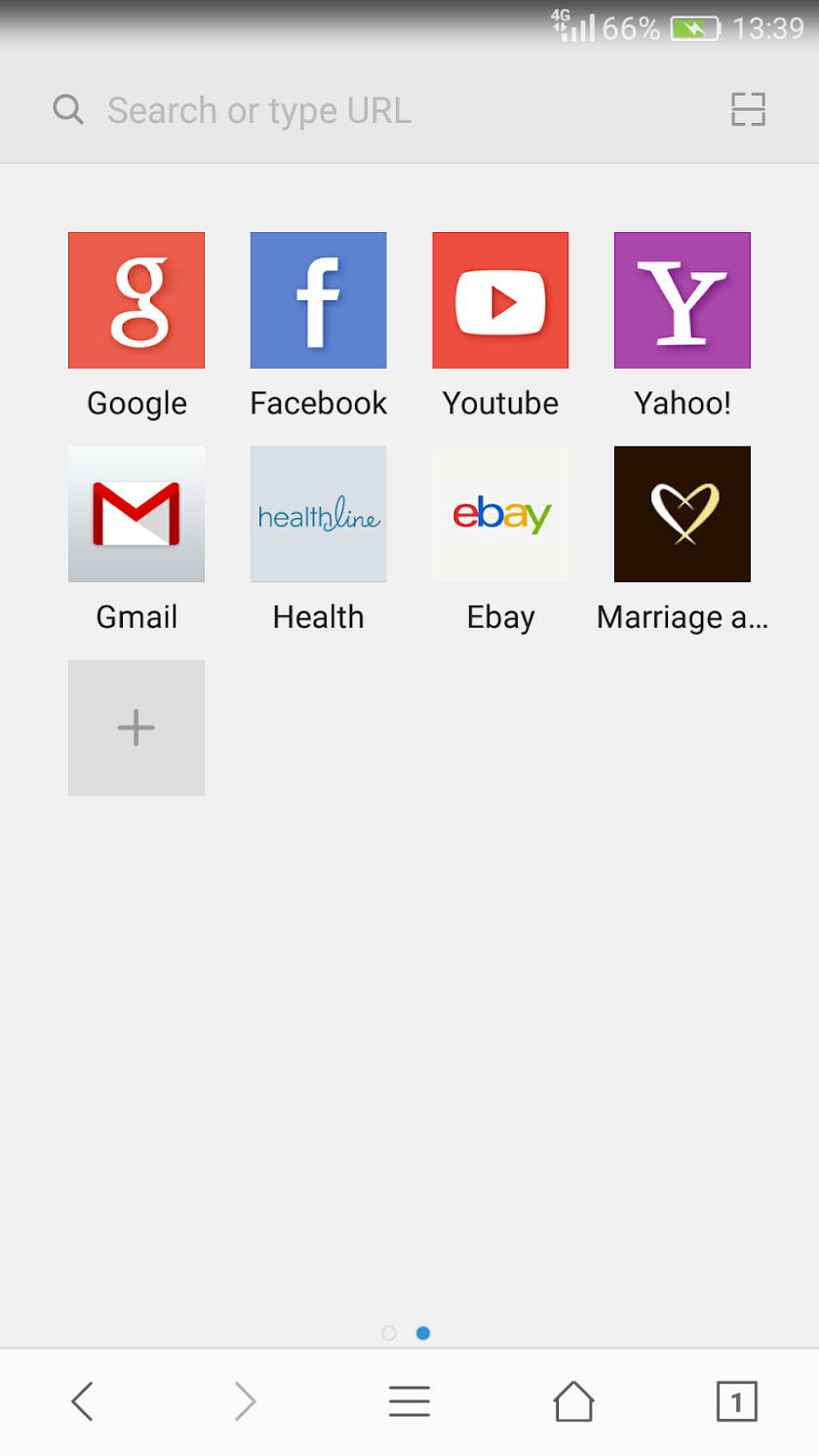The height and width of the screenshot is (1456, 819).
Task: Open the QR code scanner icon
Action: (x=748, y=110)
